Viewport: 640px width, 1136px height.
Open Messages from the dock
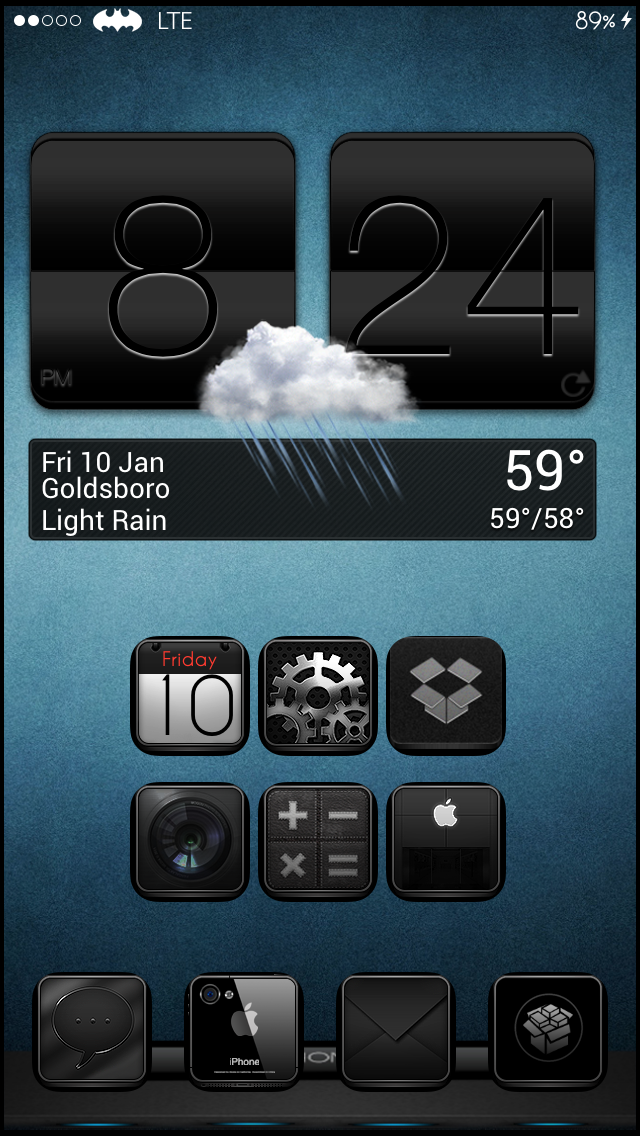point(92,1031)
